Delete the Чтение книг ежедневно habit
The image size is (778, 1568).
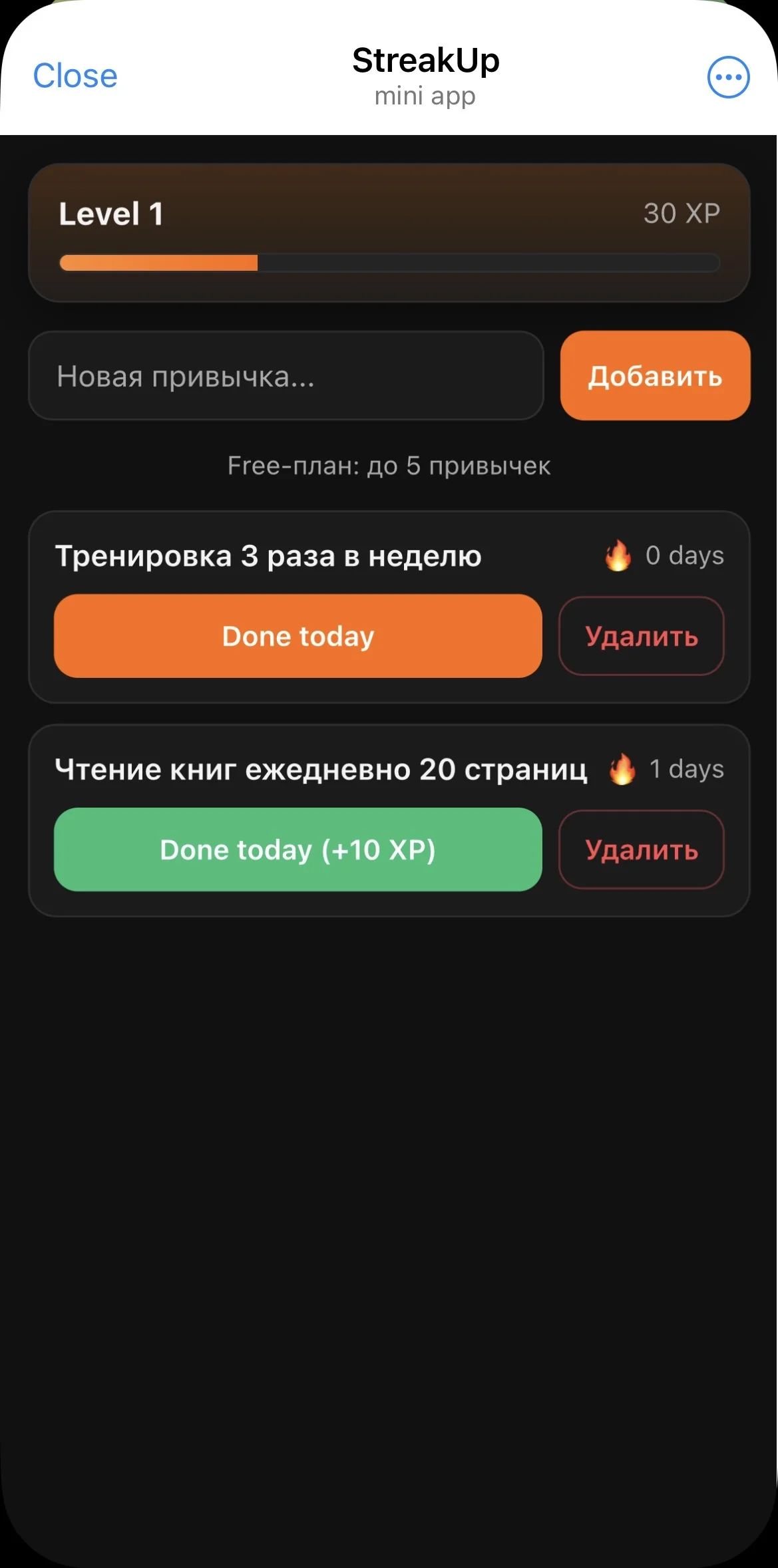point(641,850)
